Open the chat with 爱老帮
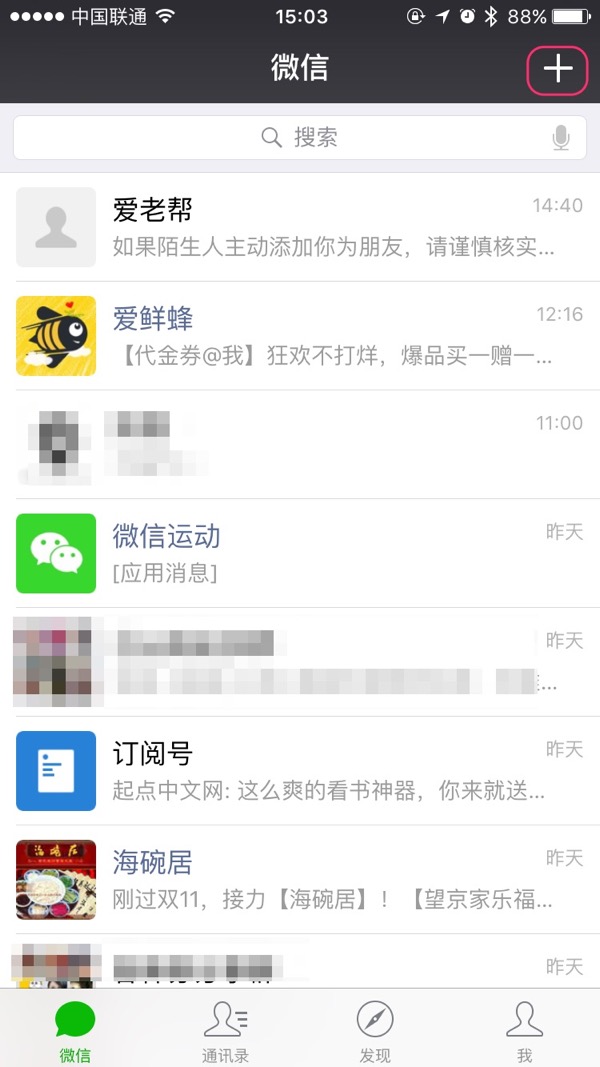Viewport: 600px width, 1067px height. click(300, 227)
